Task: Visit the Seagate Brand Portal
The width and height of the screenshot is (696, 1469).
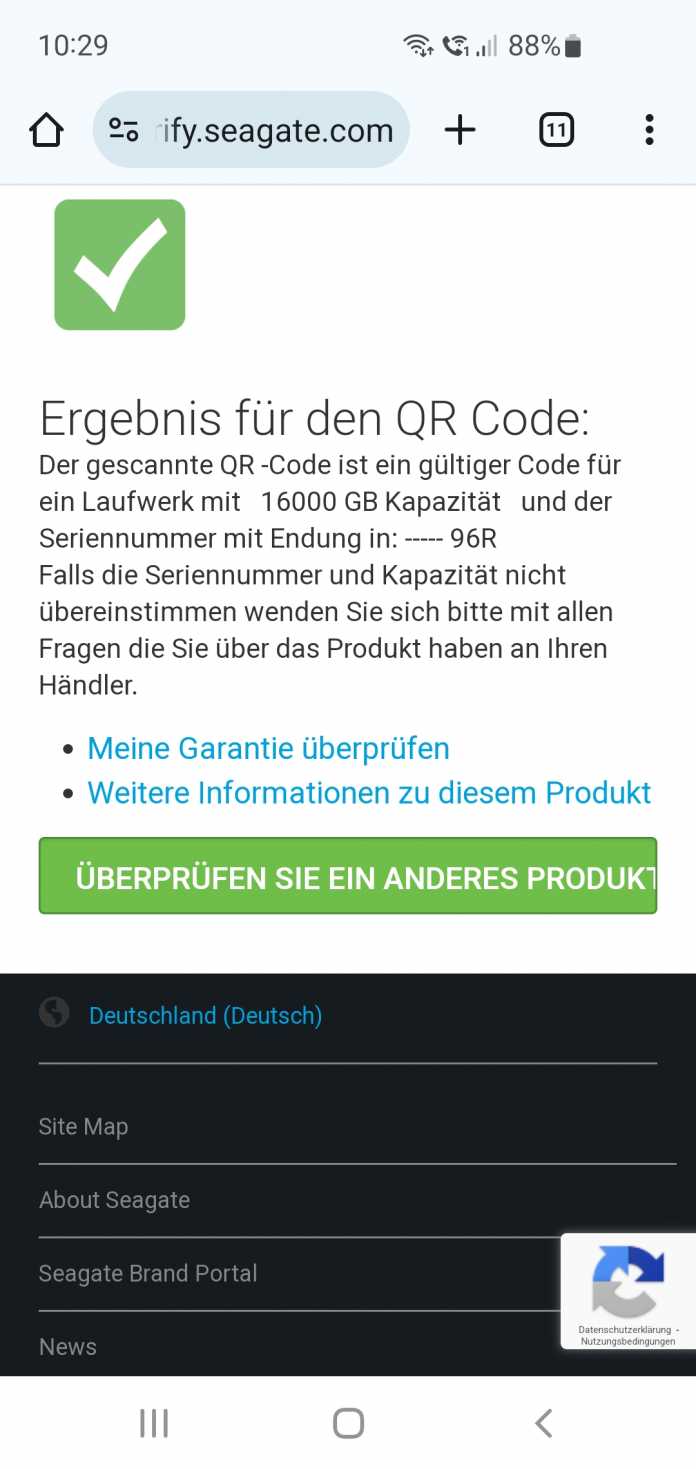Action: [148, 1274]
